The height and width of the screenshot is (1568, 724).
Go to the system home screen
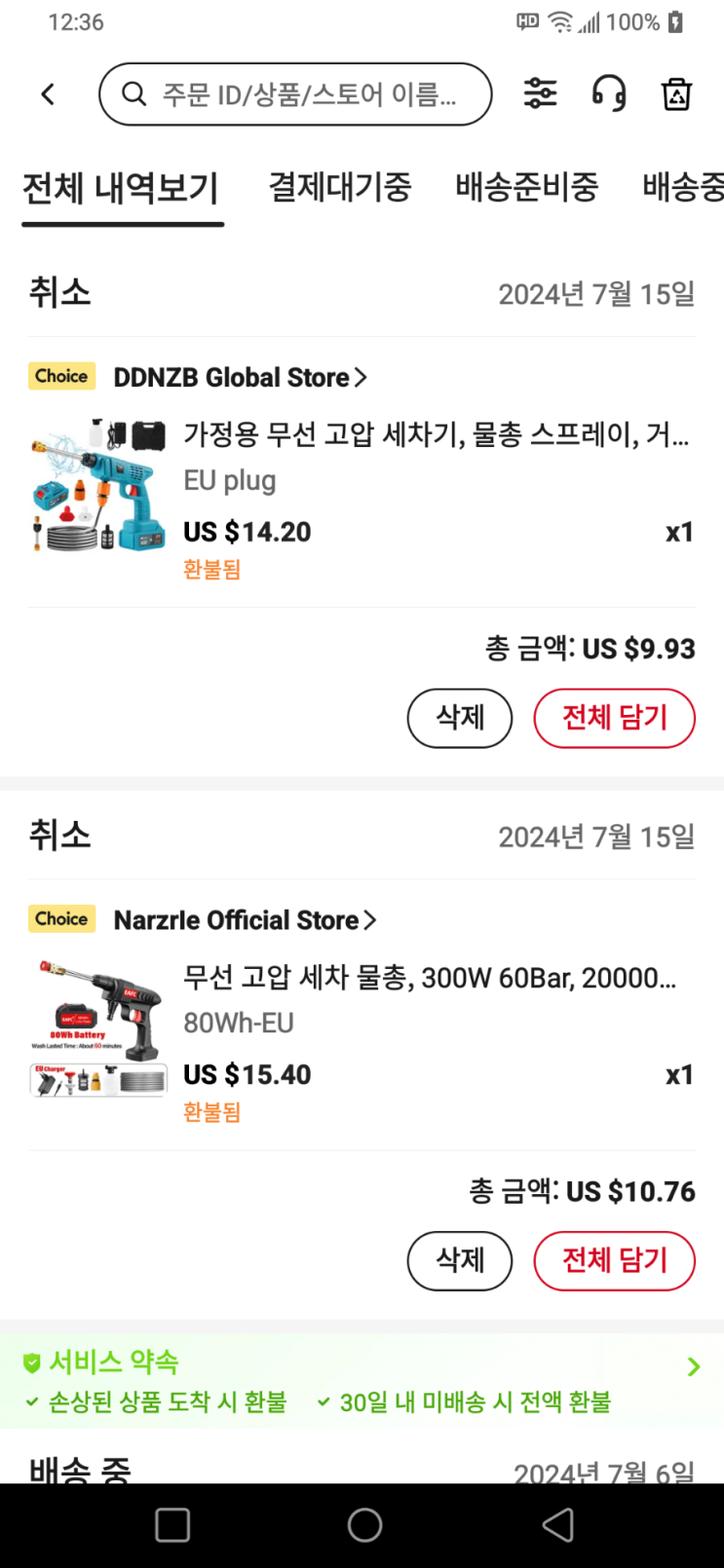(364, 1525)
